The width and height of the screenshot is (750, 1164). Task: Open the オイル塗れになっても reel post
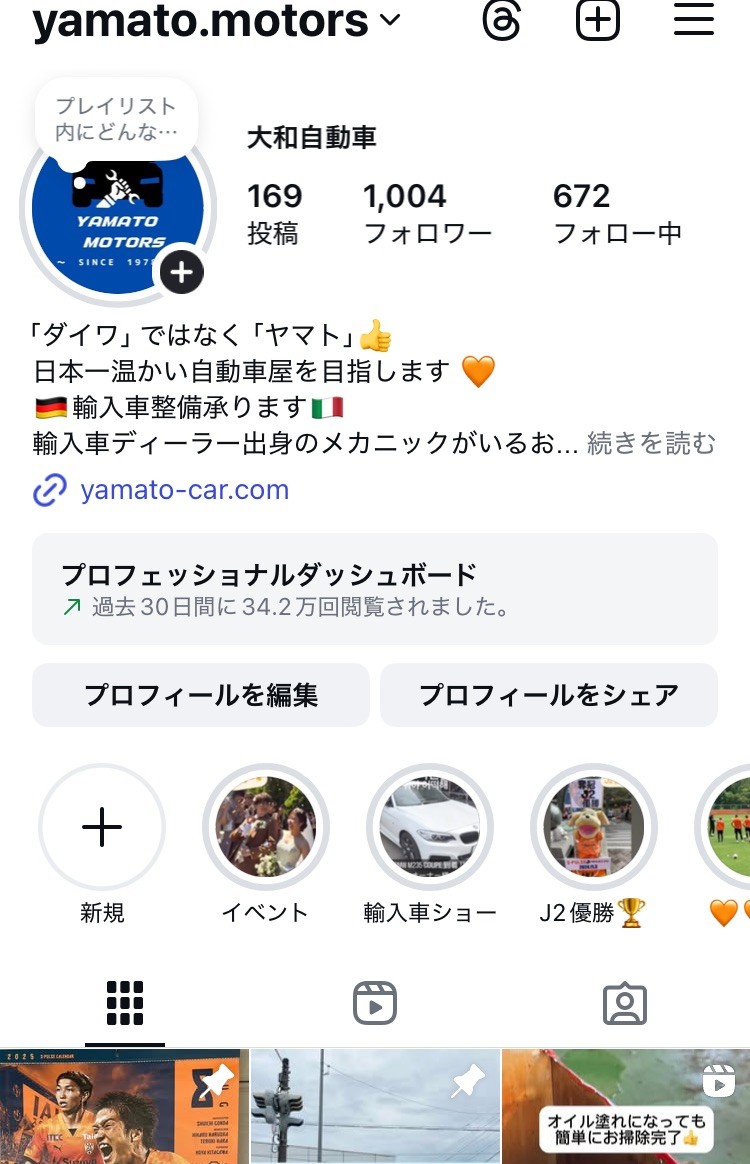626,1107
